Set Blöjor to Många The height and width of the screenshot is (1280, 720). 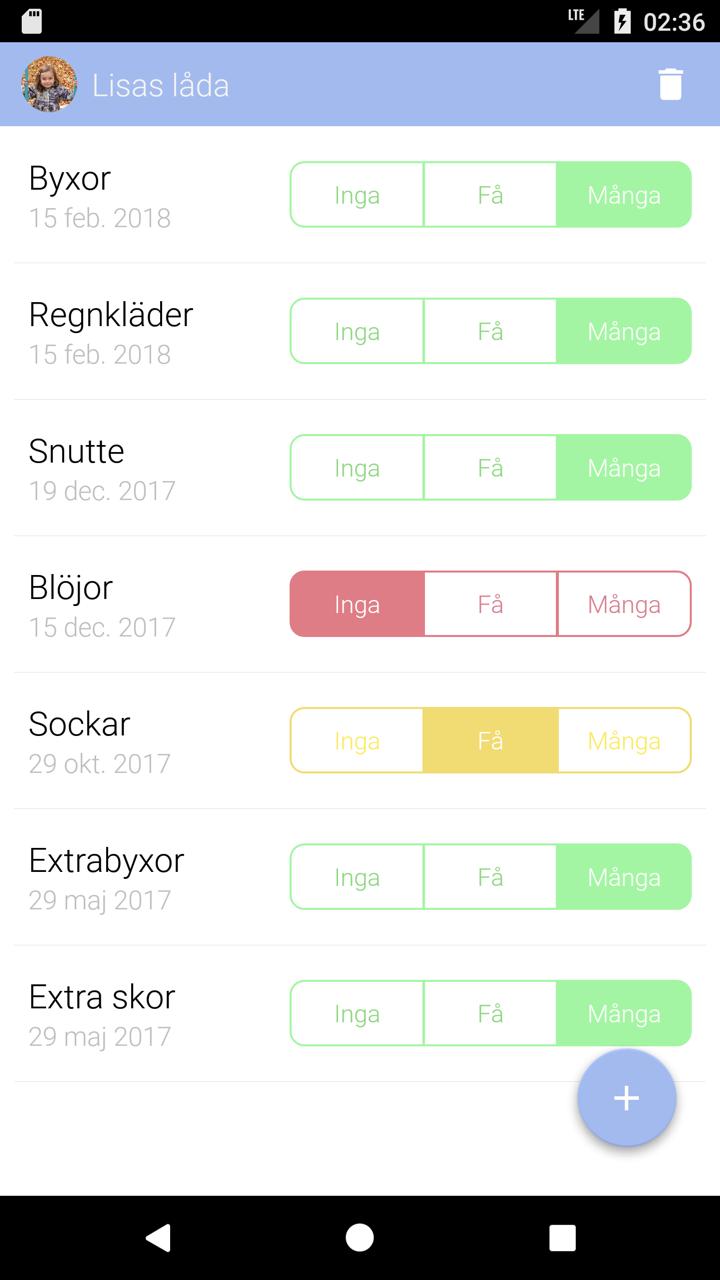point(624,604)
